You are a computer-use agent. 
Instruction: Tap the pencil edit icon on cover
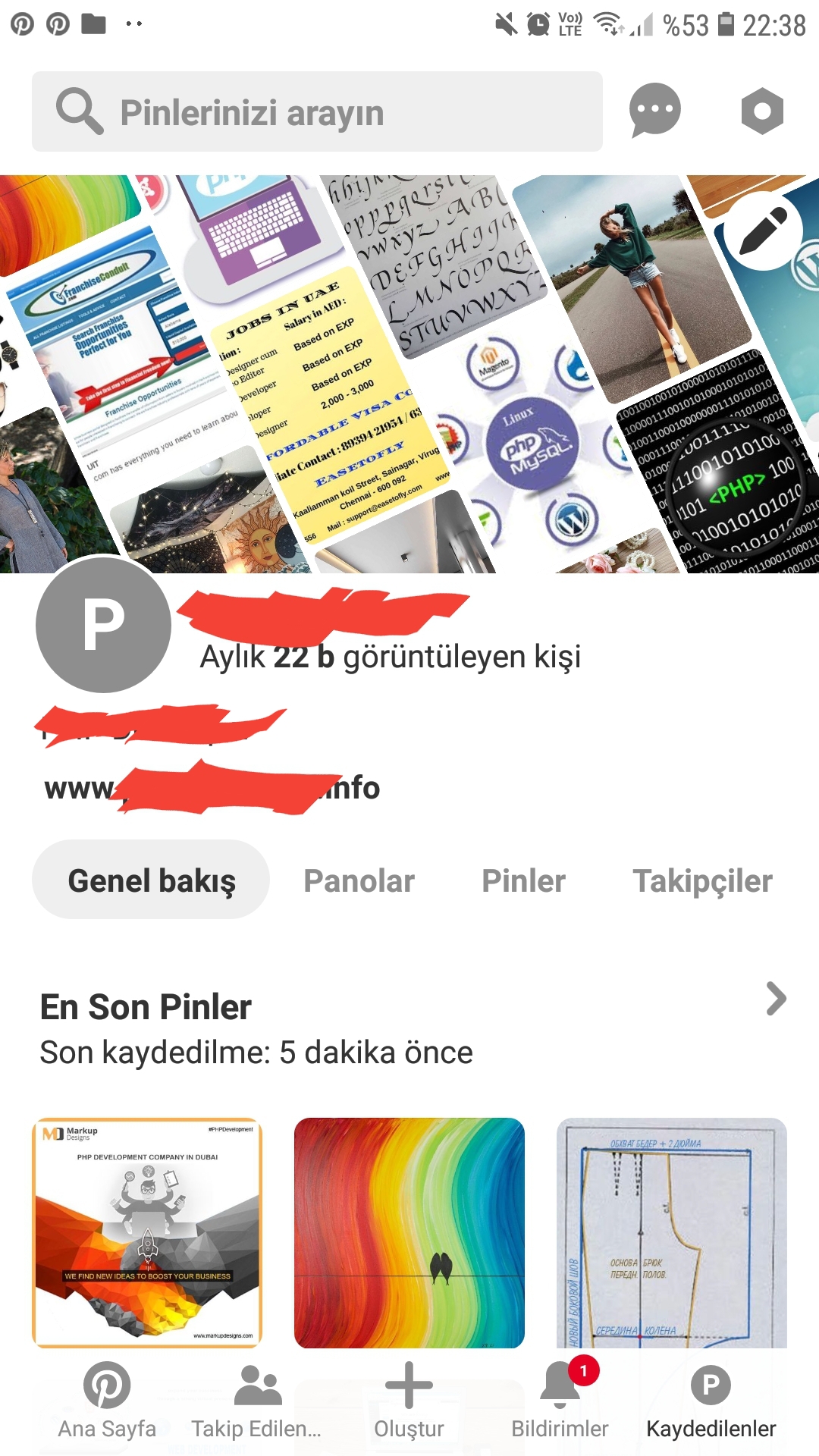763,231
